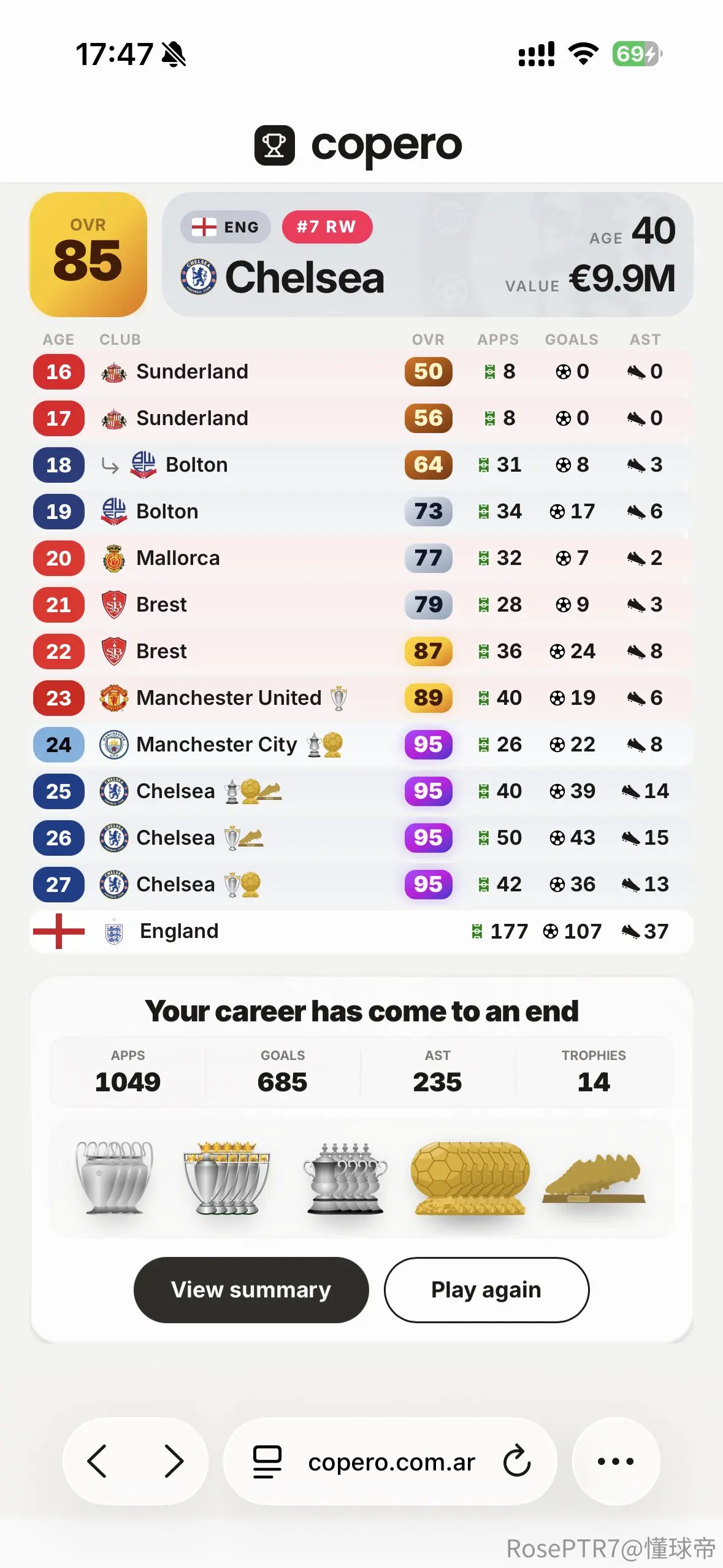This screenshot has height=1568, width=723.
Task: Reload the copero.com.ar page
Action: tap(516, 1461)
